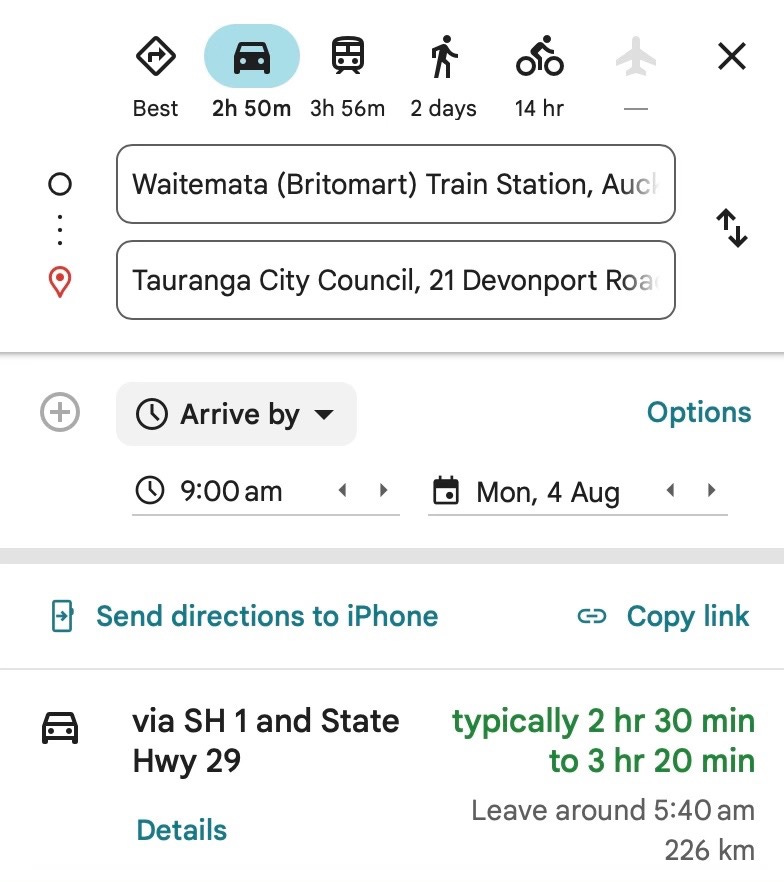
Task: Step to a later arrival time
Action: point(383,491)
